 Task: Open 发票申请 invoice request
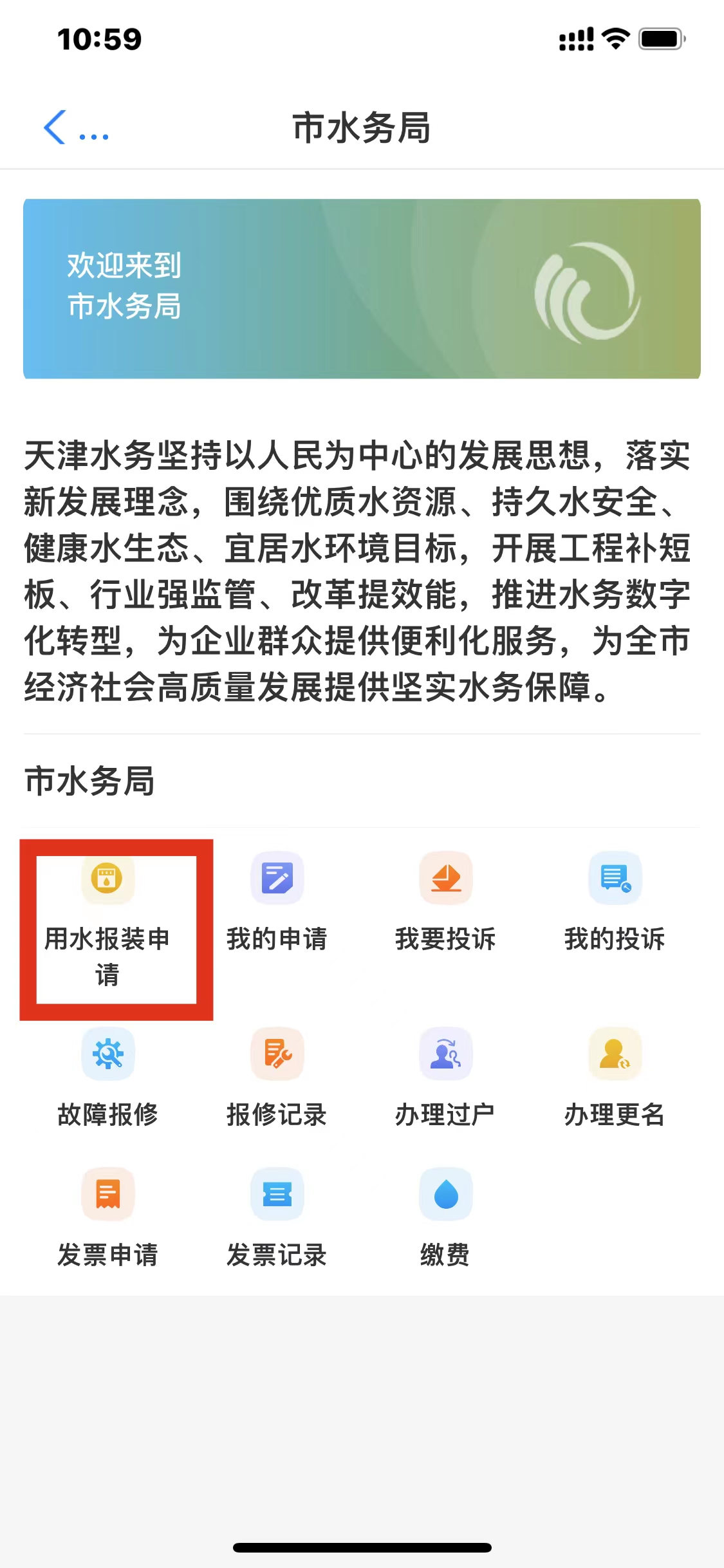pyautogui.click(x=107, y=1218)
